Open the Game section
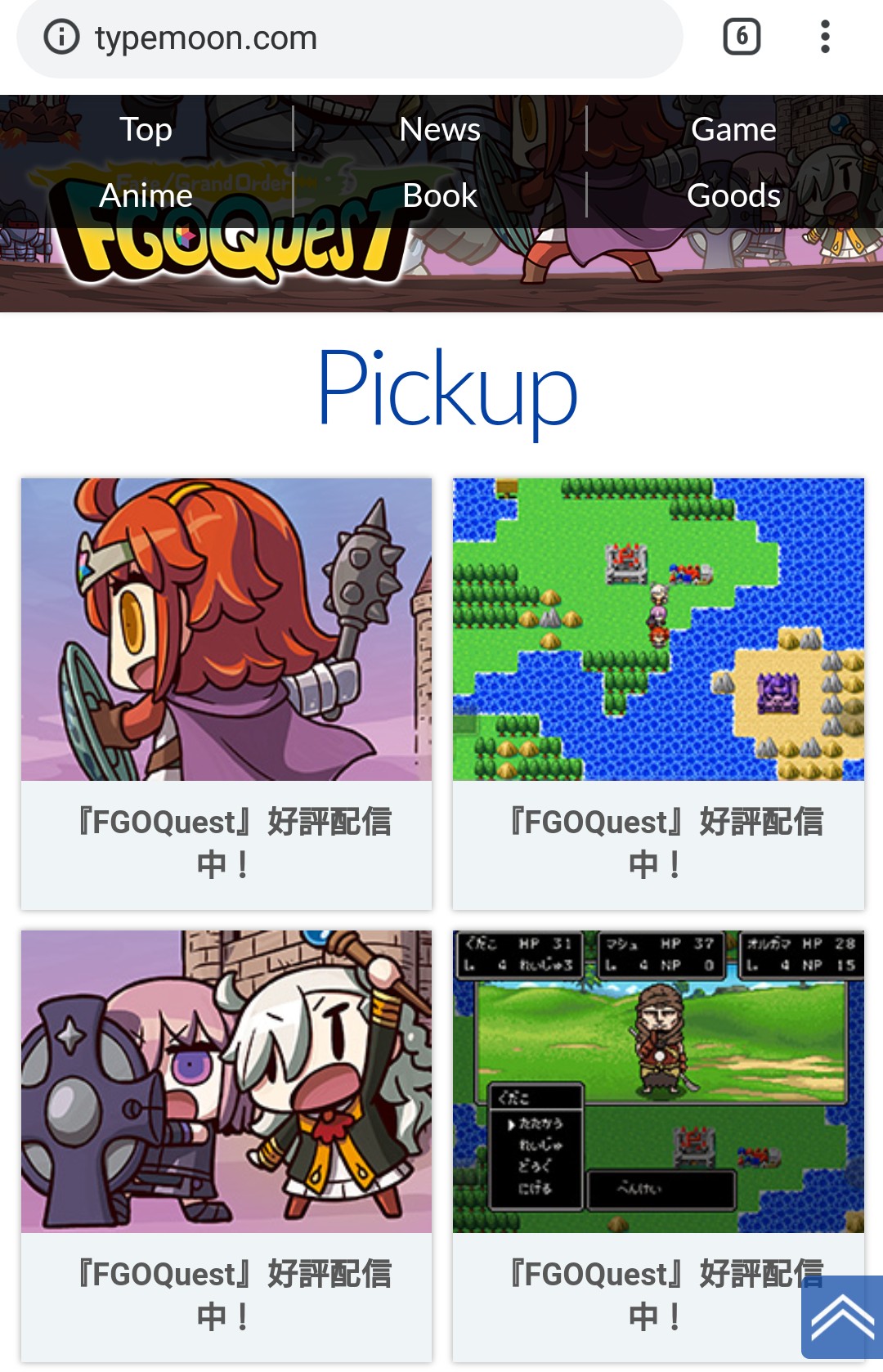 [x=733, y=129]
